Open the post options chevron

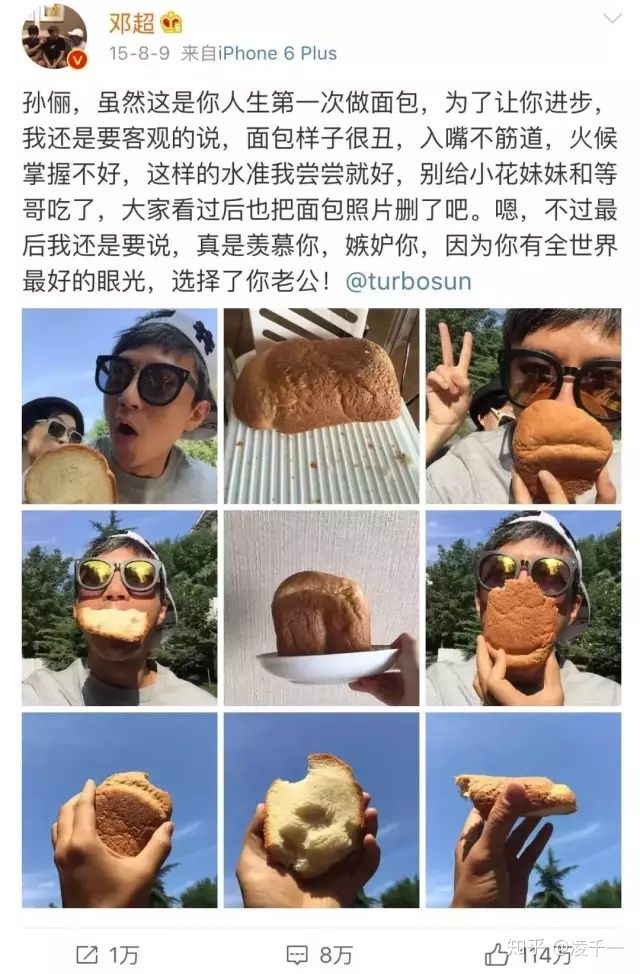(x=612, y=18)
